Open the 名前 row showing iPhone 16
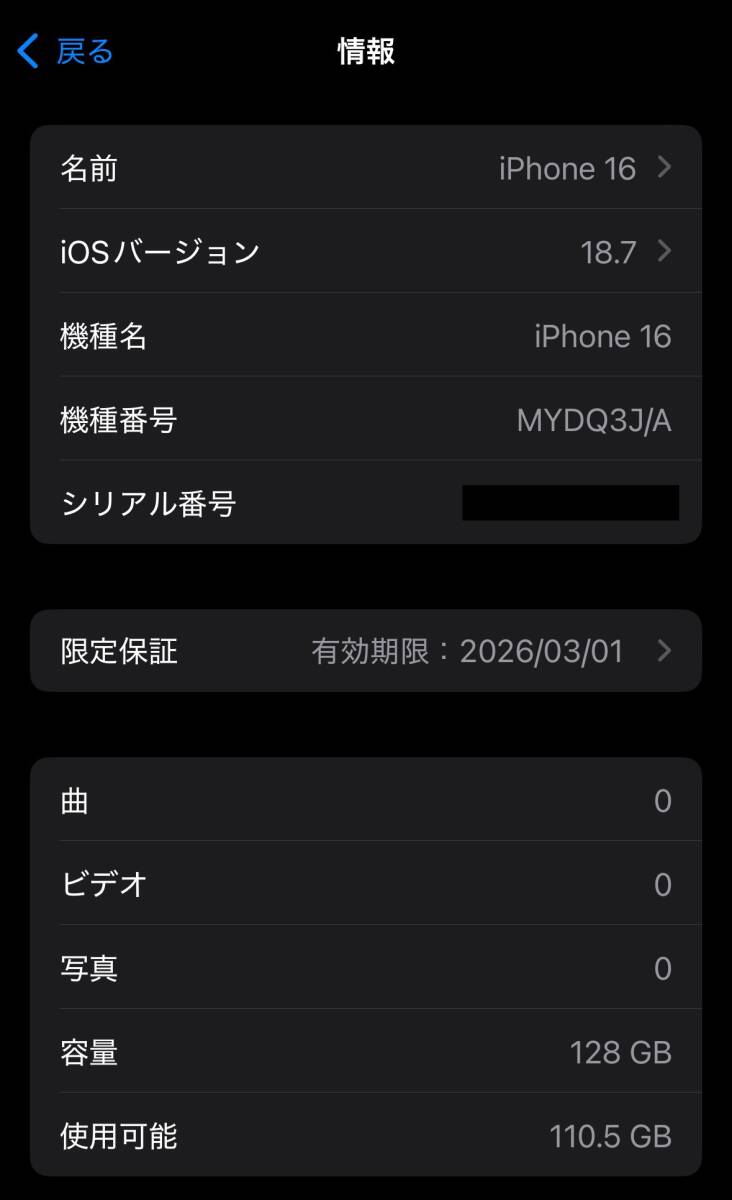This screenshot has width=732, height=1200. coord(365,168)
